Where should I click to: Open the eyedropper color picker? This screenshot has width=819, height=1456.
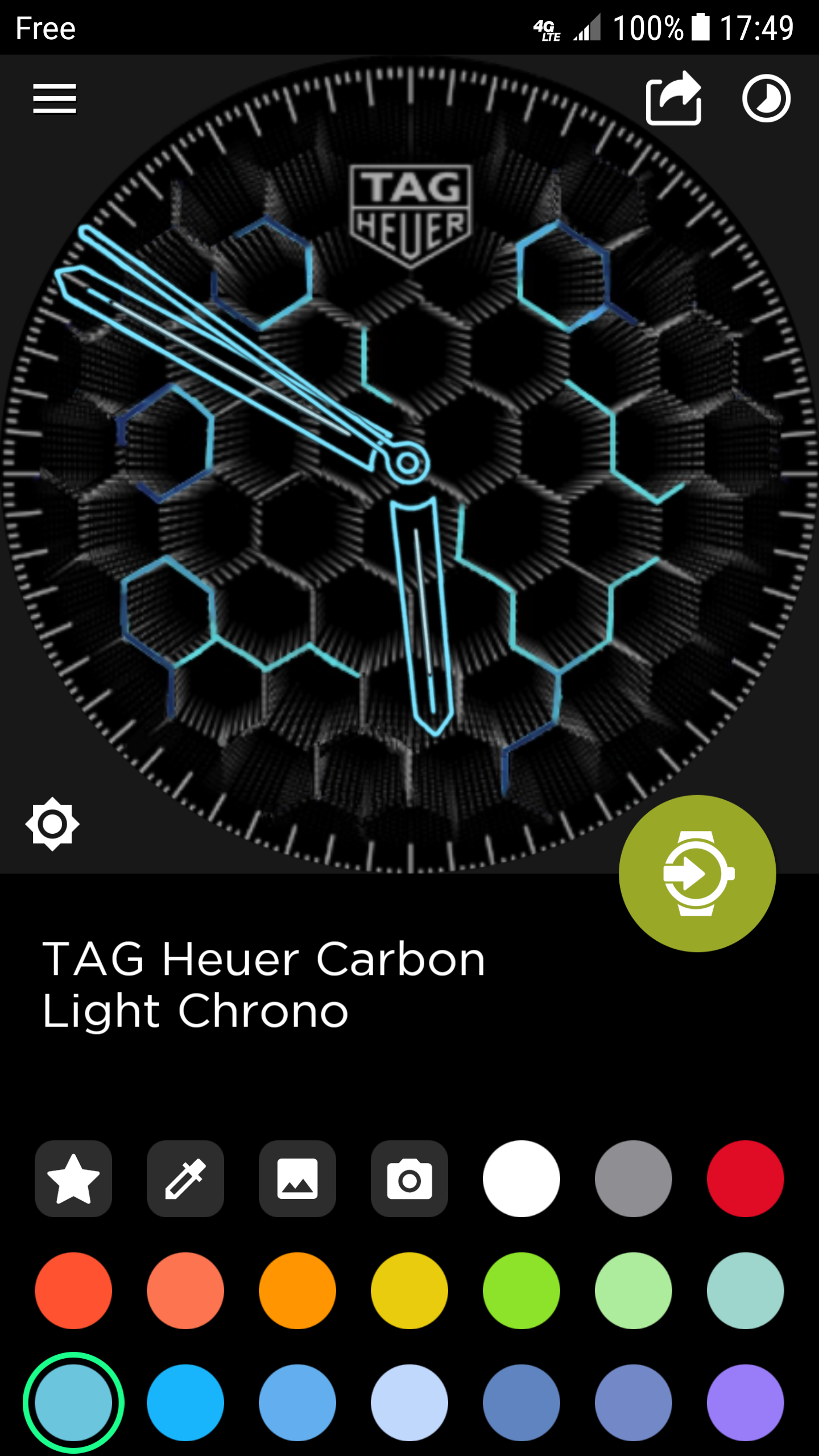pos(185,1178)
